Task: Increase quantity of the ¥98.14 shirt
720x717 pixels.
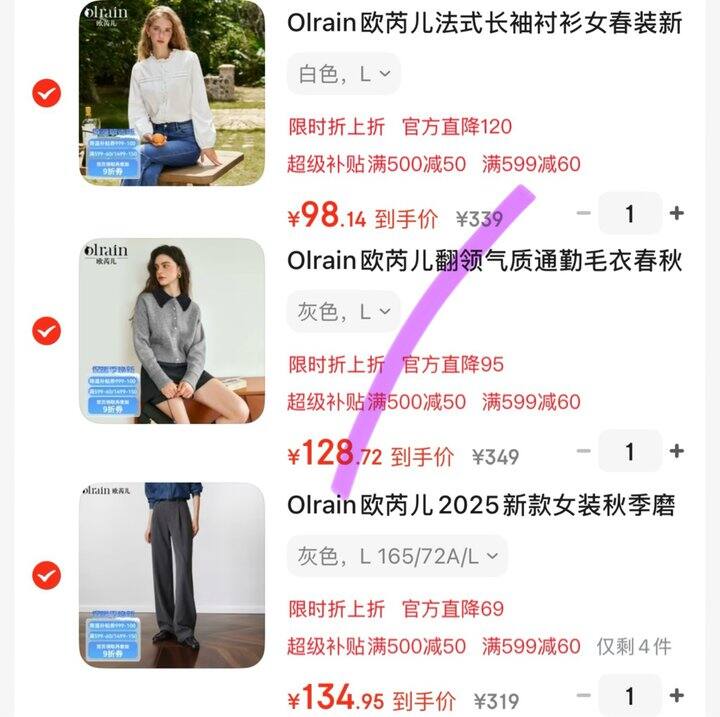Action: pos(677,213)
